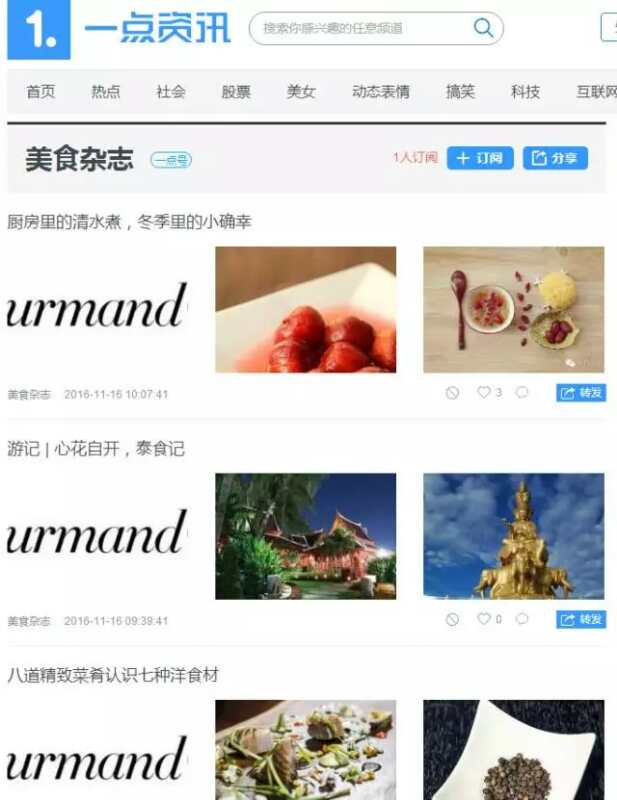Tap the search box for channels
This screenshot has width=617, height=800.
pyautogui.click(x=360, y=28)
